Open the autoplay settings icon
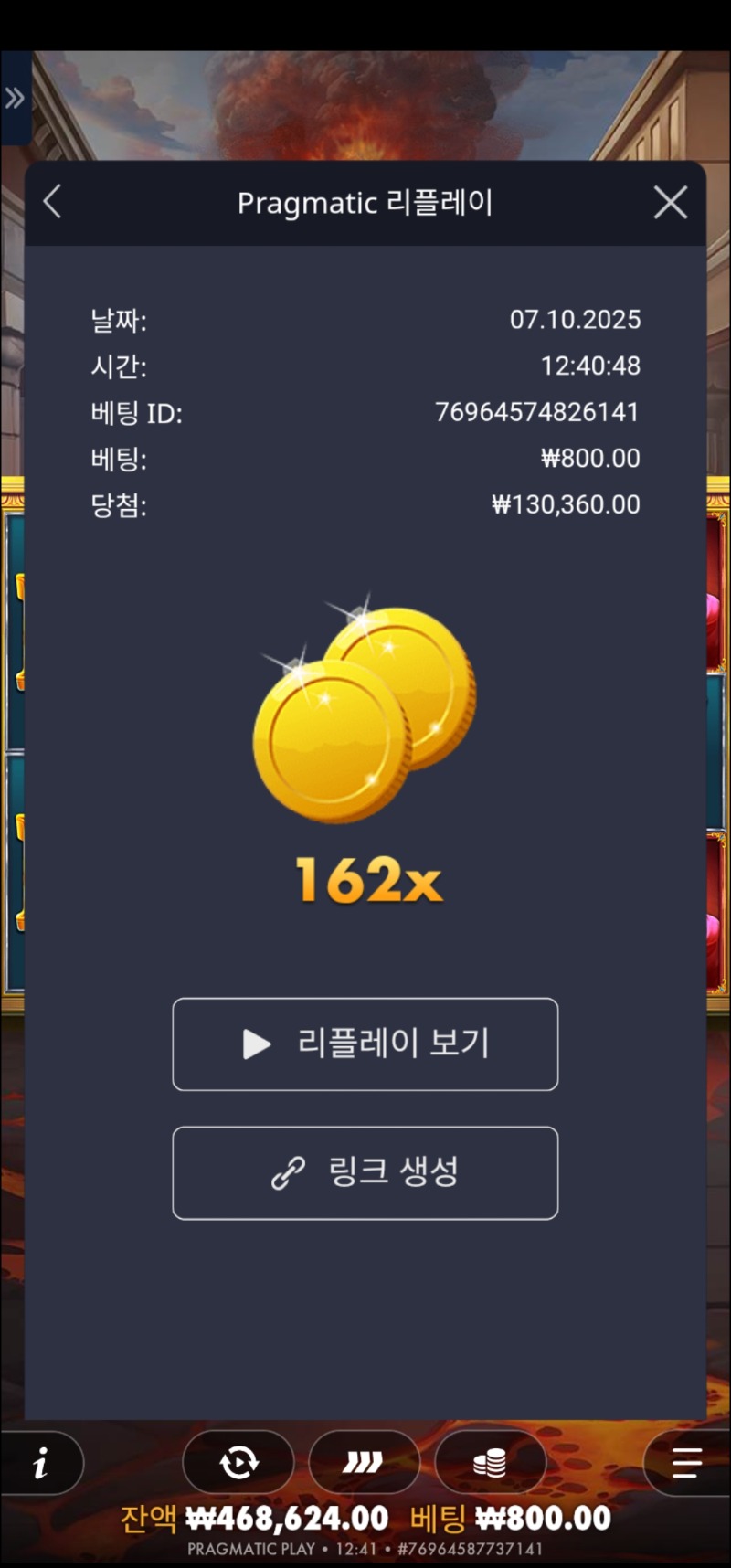Screen dimensions: 731x1568 pyautogui.click(x=238, y=1463)
